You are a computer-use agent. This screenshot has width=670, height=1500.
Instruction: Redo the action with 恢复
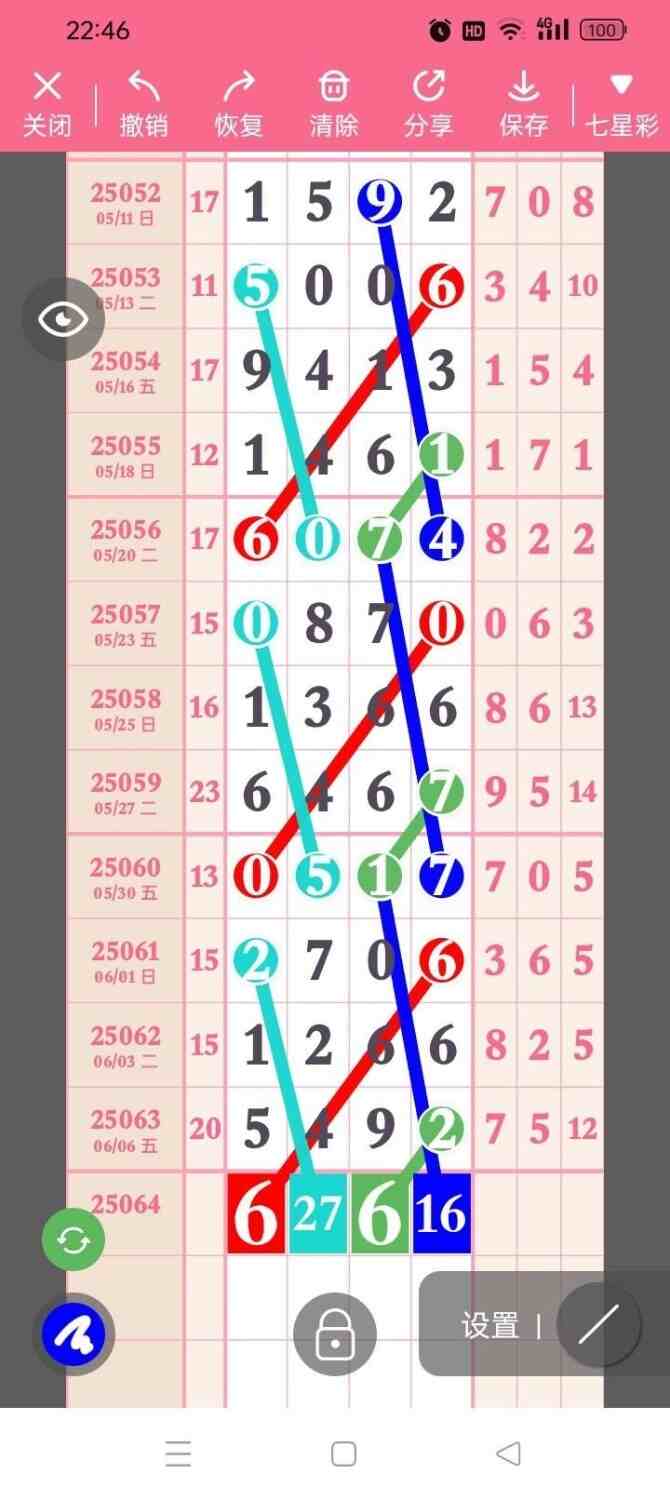(x=238, y=104)
